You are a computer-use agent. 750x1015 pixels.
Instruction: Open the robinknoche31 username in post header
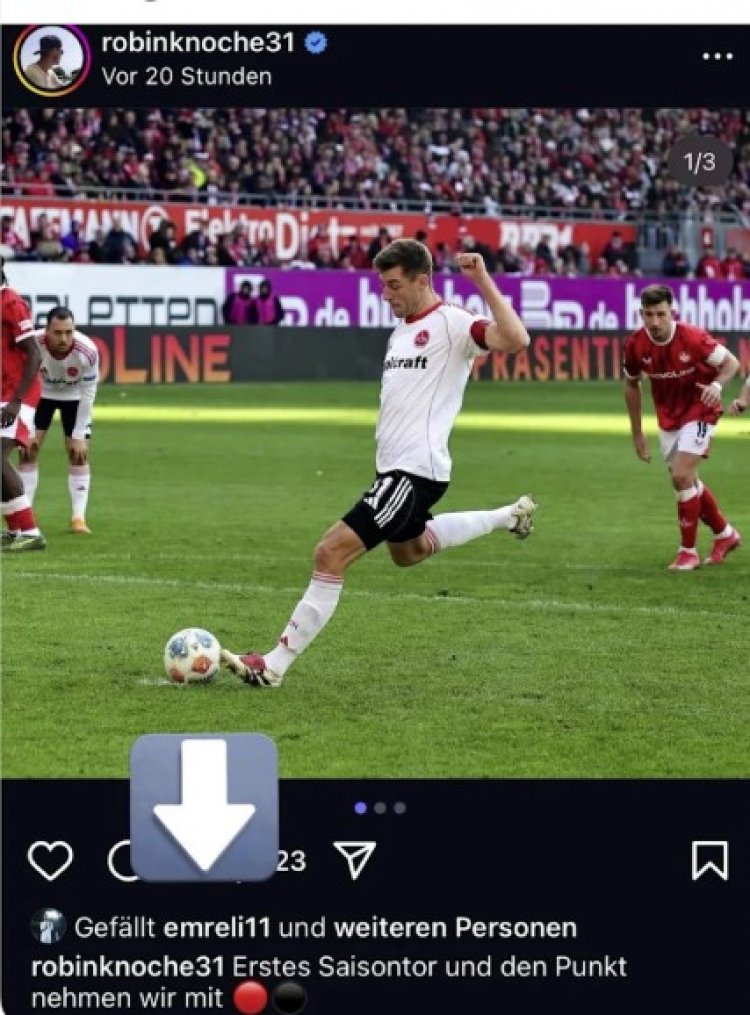point(198,42)
